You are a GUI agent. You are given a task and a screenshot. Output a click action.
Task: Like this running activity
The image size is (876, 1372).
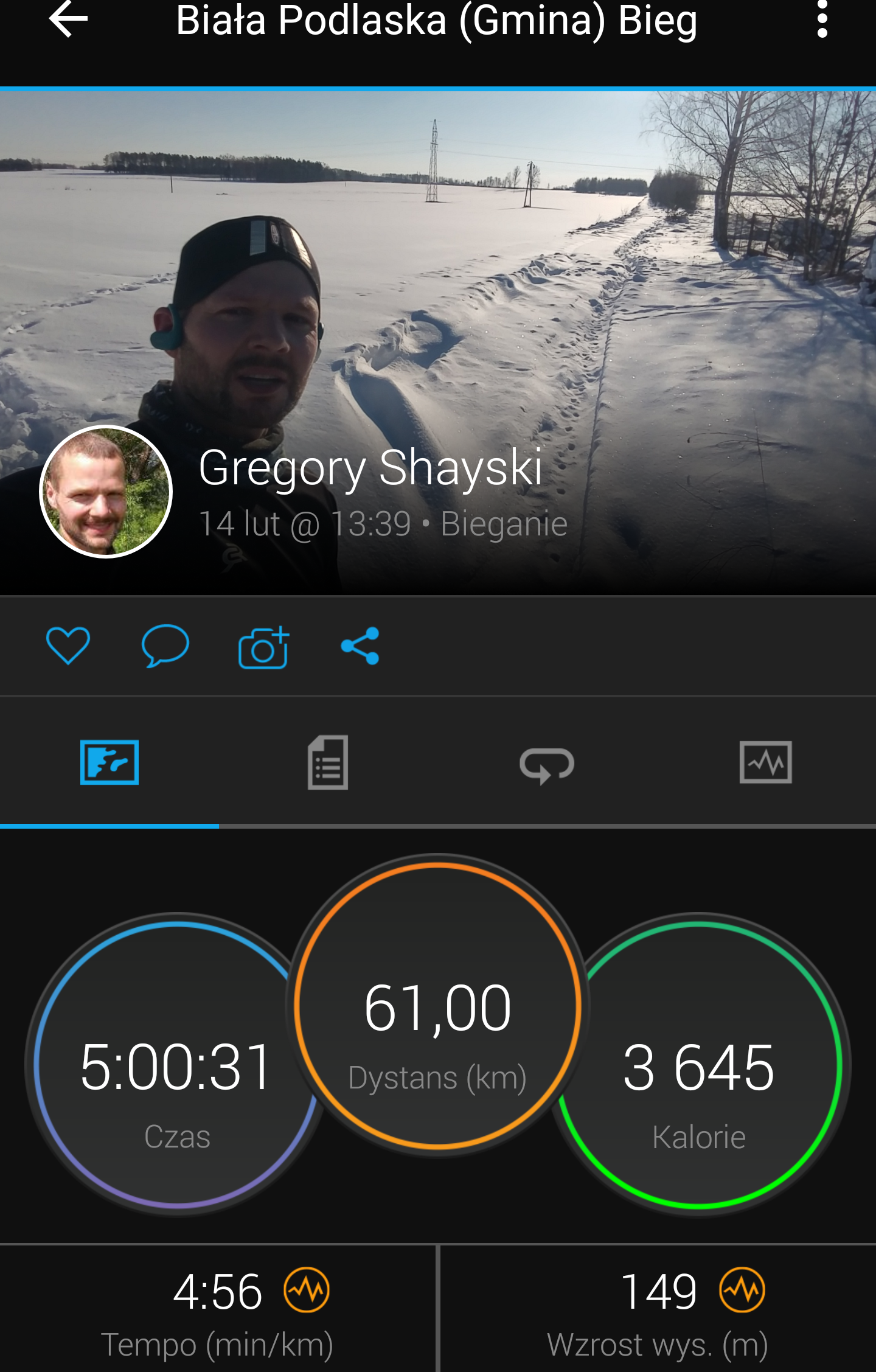point(68,646)
